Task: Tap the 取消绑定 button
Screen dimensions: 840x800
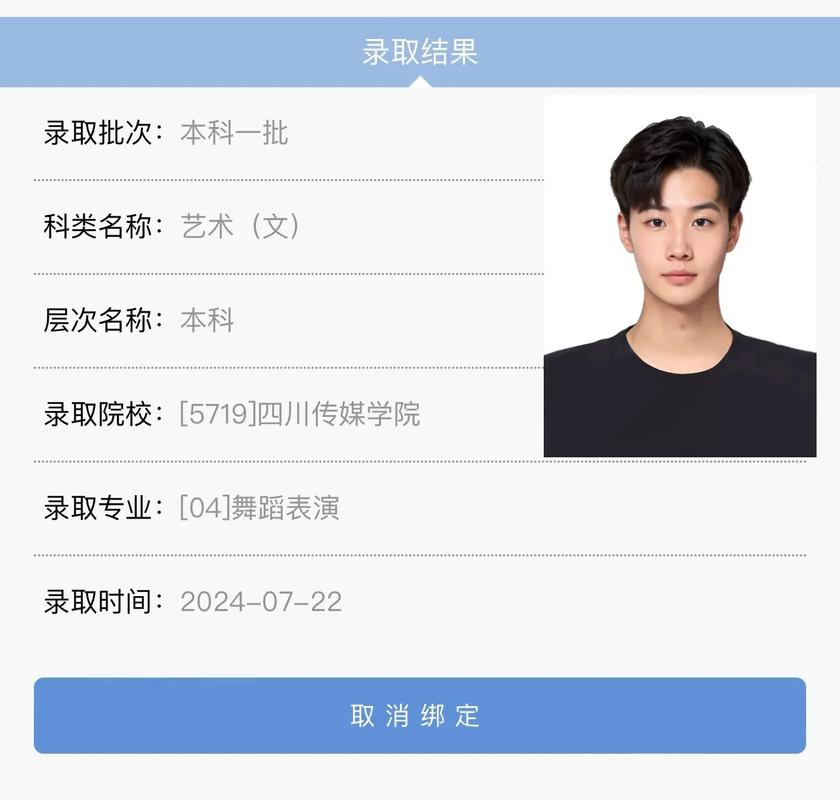Action: pyautogui.click(x=419, y=716)
